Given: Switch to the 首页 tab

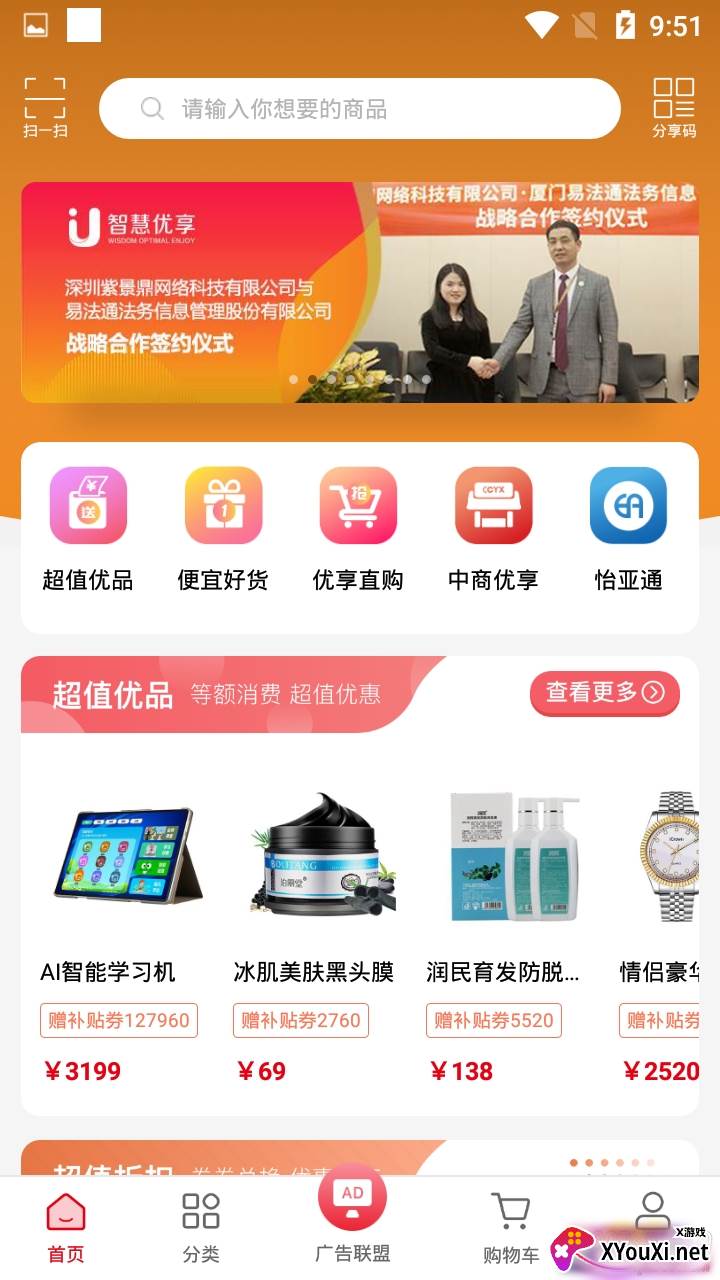Looking at the screenshot, I should pos(66,1227).
